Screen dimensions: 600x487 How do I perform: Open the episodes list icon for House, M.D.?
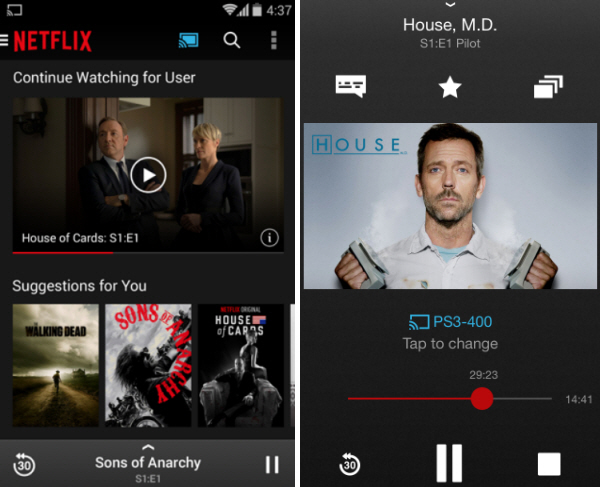pos(548,87)
